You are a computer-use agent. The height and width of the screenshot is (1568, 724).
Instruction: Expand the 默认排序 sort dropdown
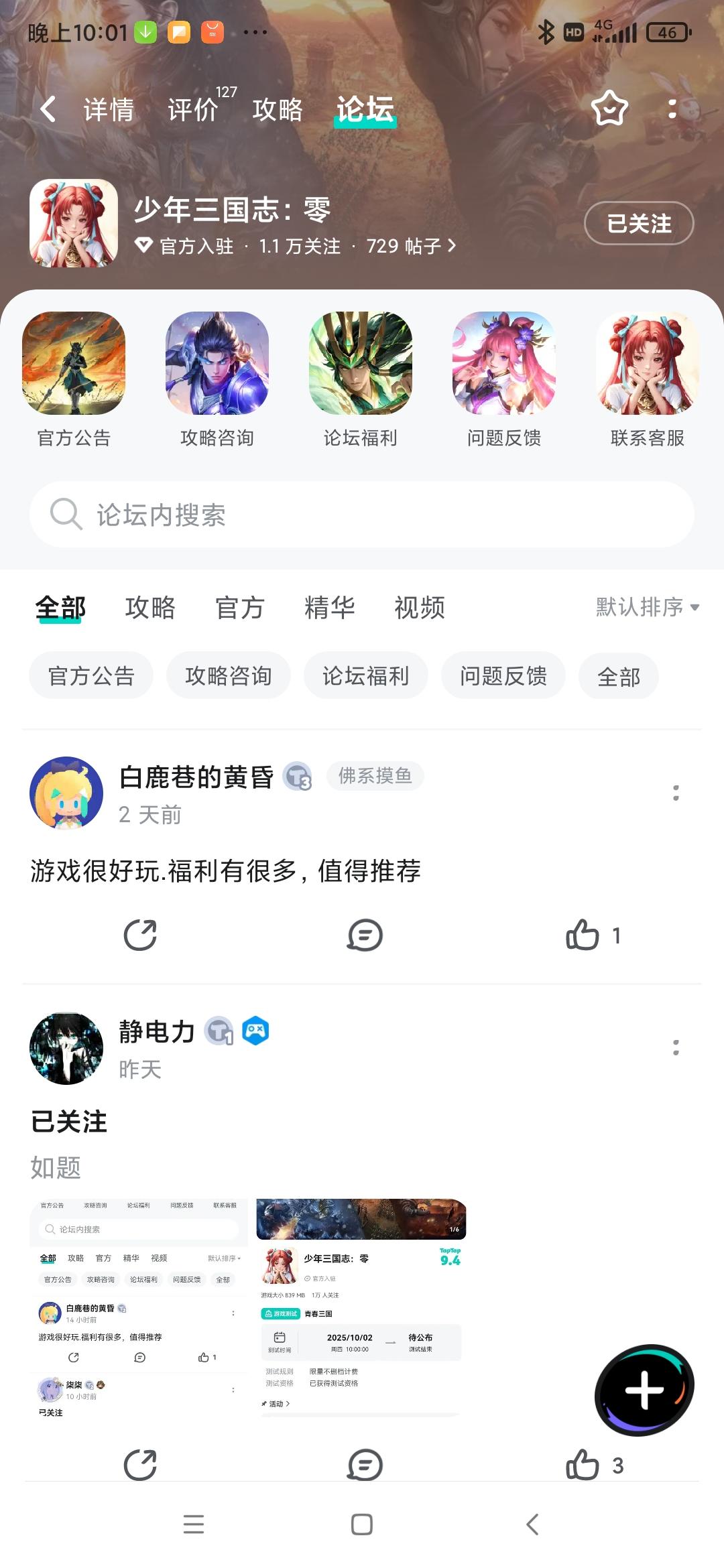pyautogui.click(x=647, y=607)
